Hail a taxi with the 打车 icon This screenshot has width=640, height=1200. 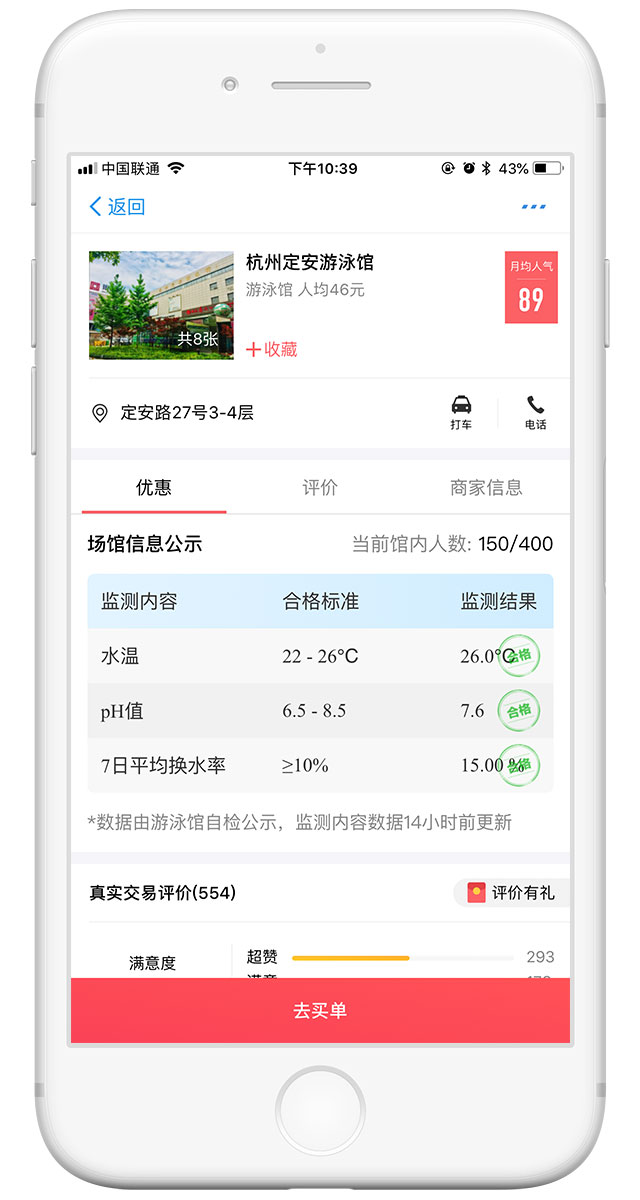click(x=461, y=412)
